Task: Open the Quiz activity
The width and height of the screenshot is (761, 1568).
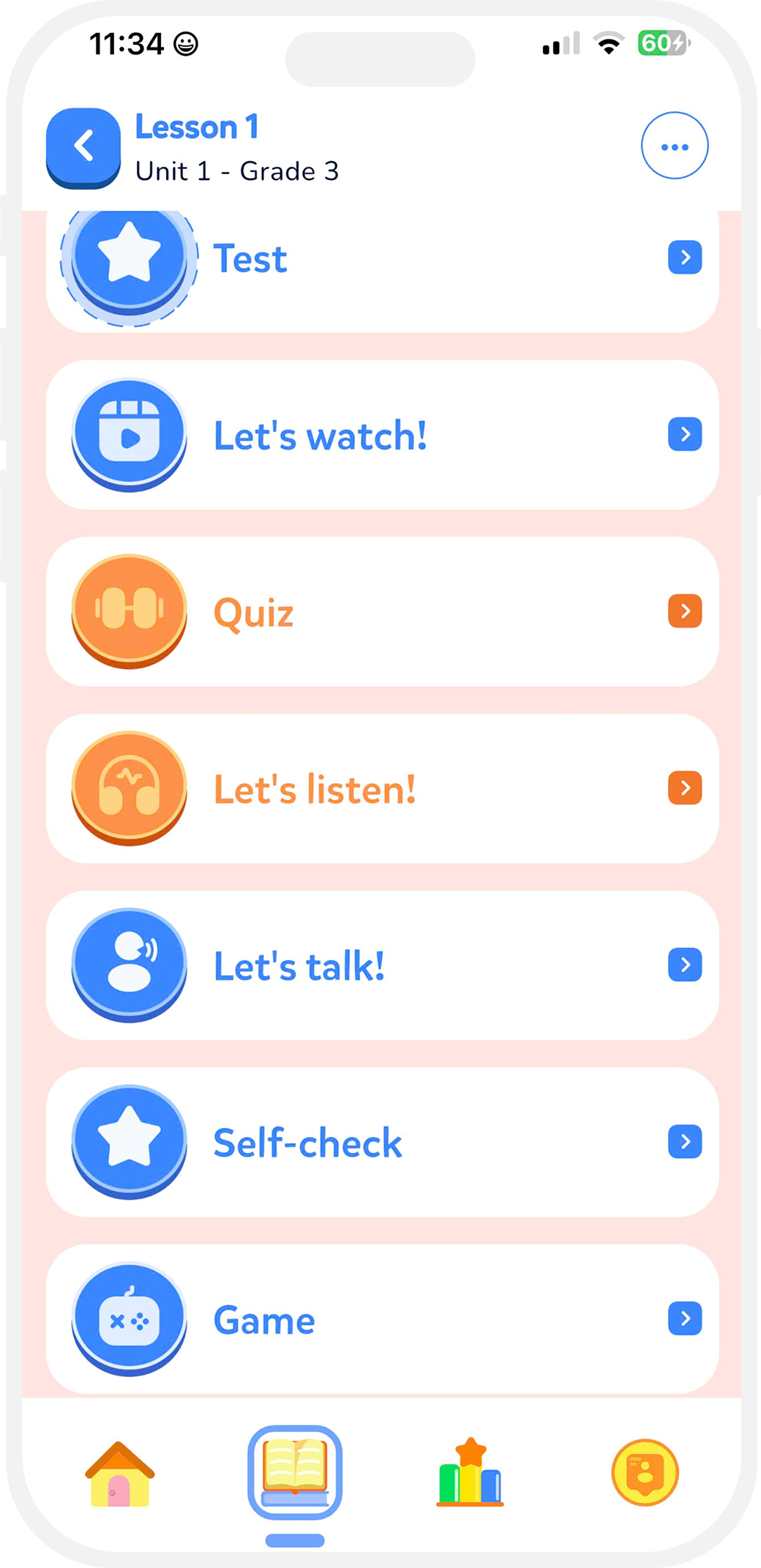Action: click(382, 612)
